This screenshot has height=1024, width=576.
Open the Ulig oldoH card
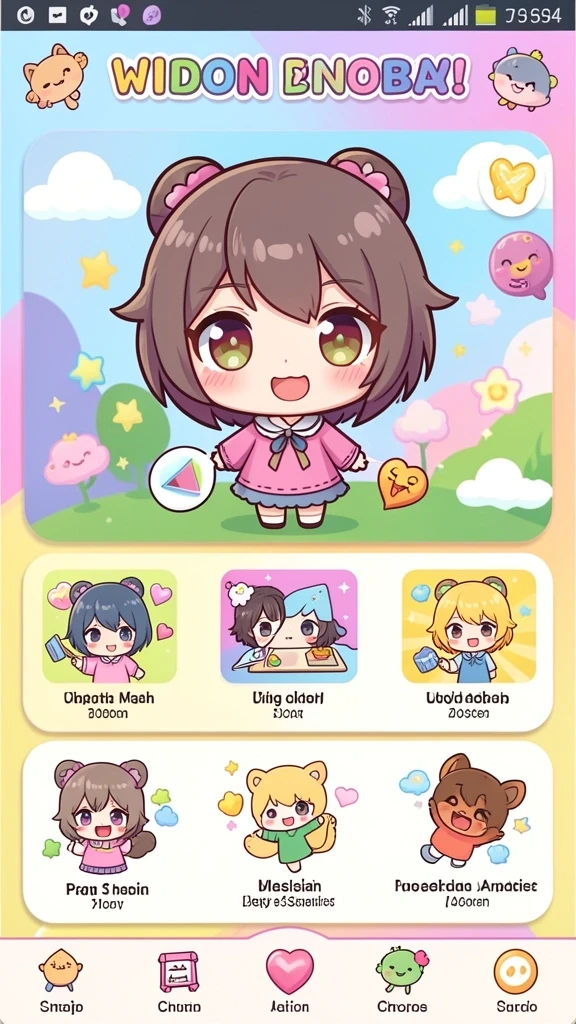tap(288, 643)
